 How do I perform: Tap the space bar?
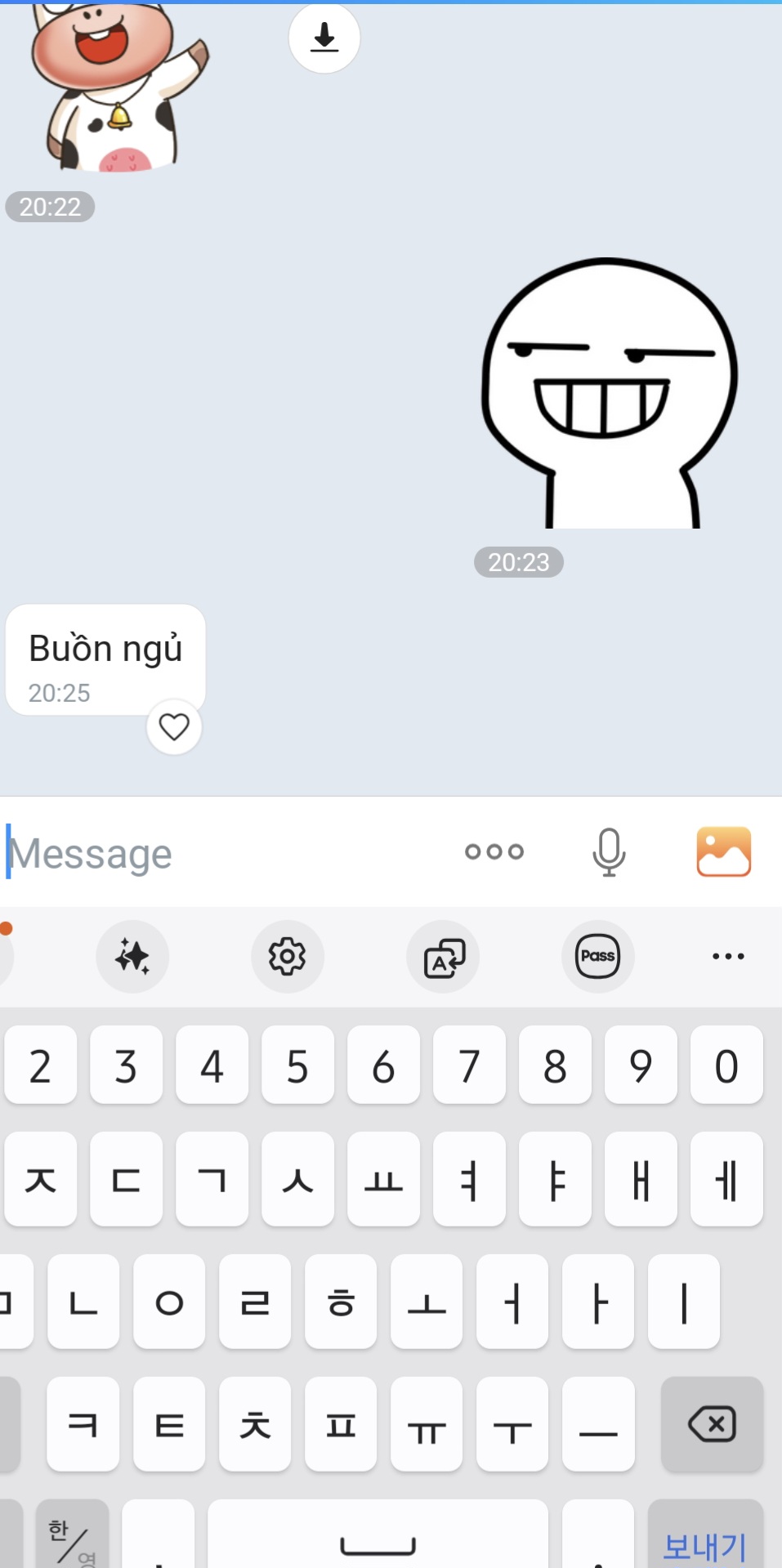(378, 1540)
